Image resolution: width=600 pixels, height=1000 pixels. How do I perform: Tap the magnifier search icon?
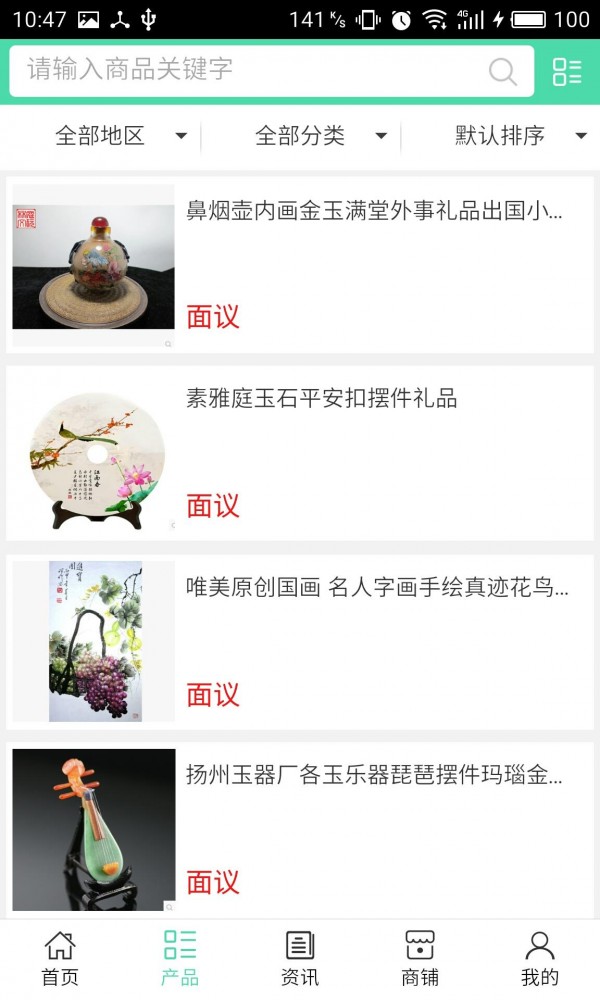(x=502, y=71)
